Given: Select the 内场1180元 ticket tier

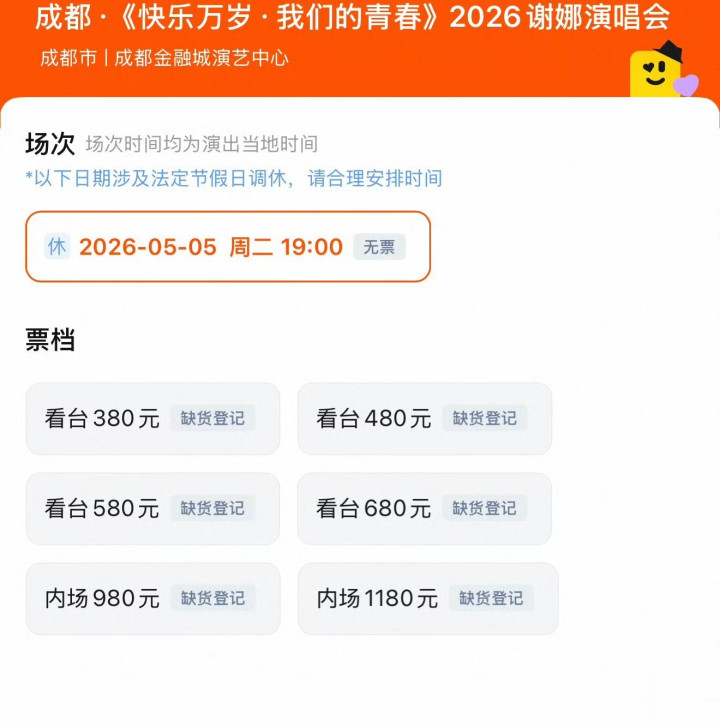Looking at the screenshot, I should click(x=427, y=599).
